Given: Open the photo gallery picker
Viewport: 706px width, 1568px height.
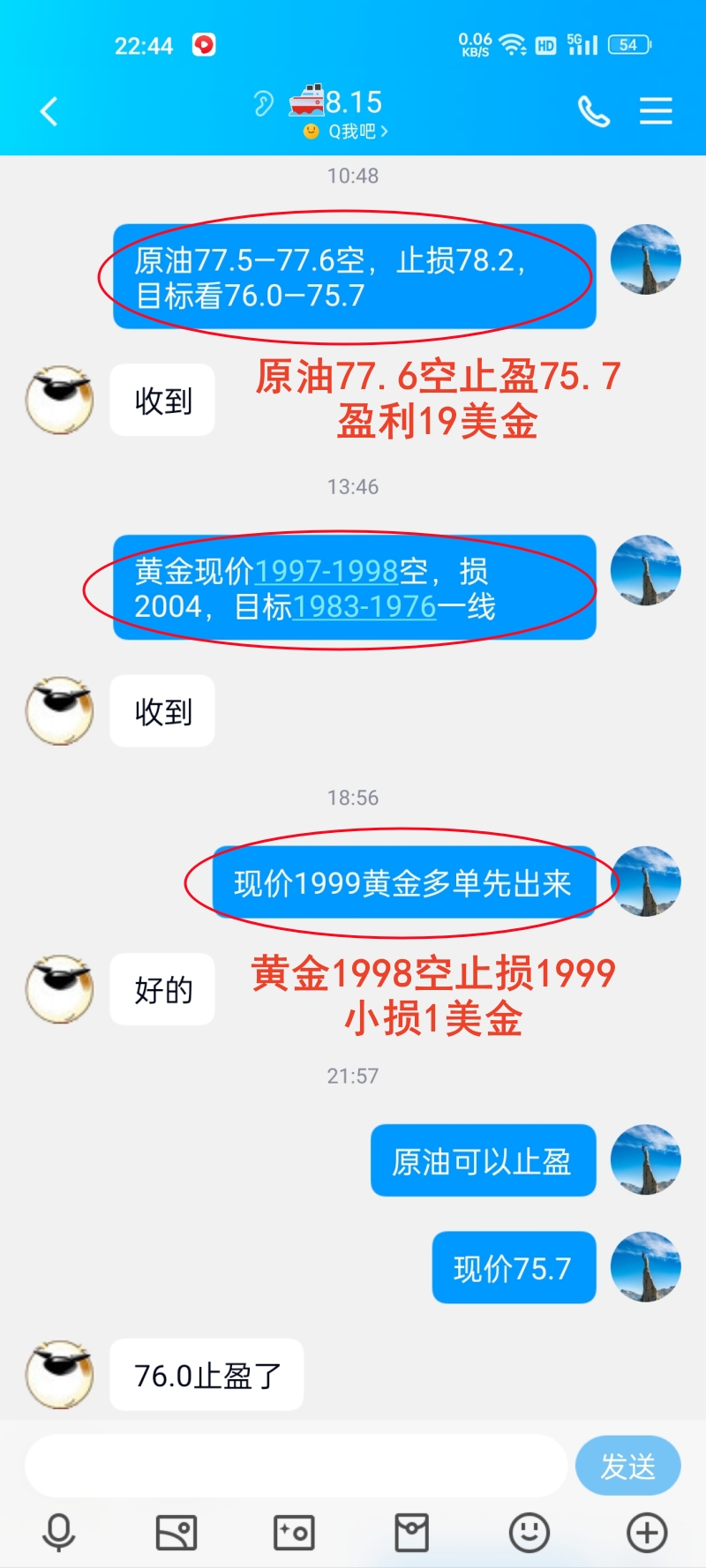Looking at the screenshot, I should [176, 1533].
